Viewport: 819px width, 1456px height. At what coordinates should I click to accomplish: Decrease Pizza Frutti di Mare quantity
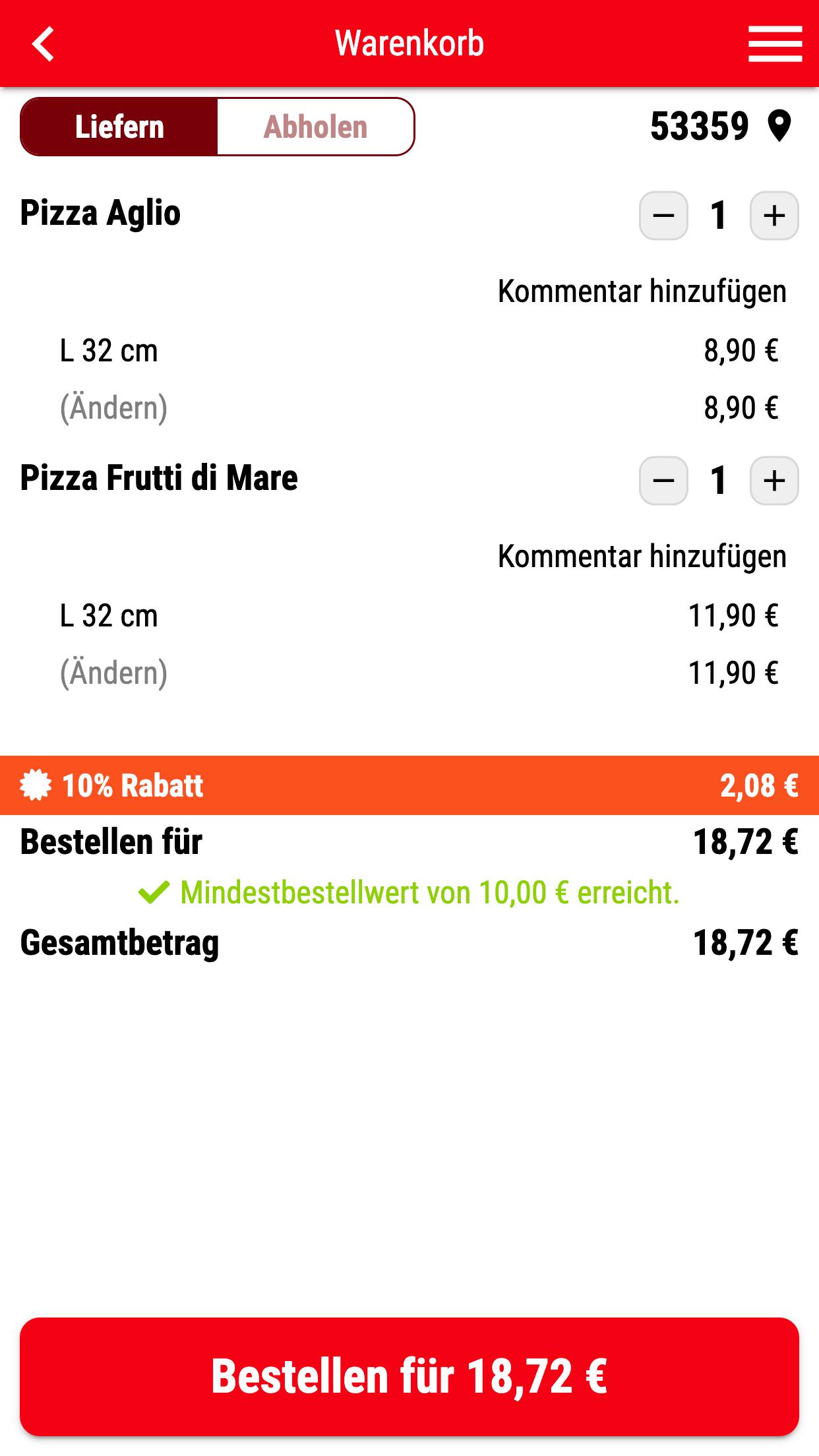[x=663, y=481]
